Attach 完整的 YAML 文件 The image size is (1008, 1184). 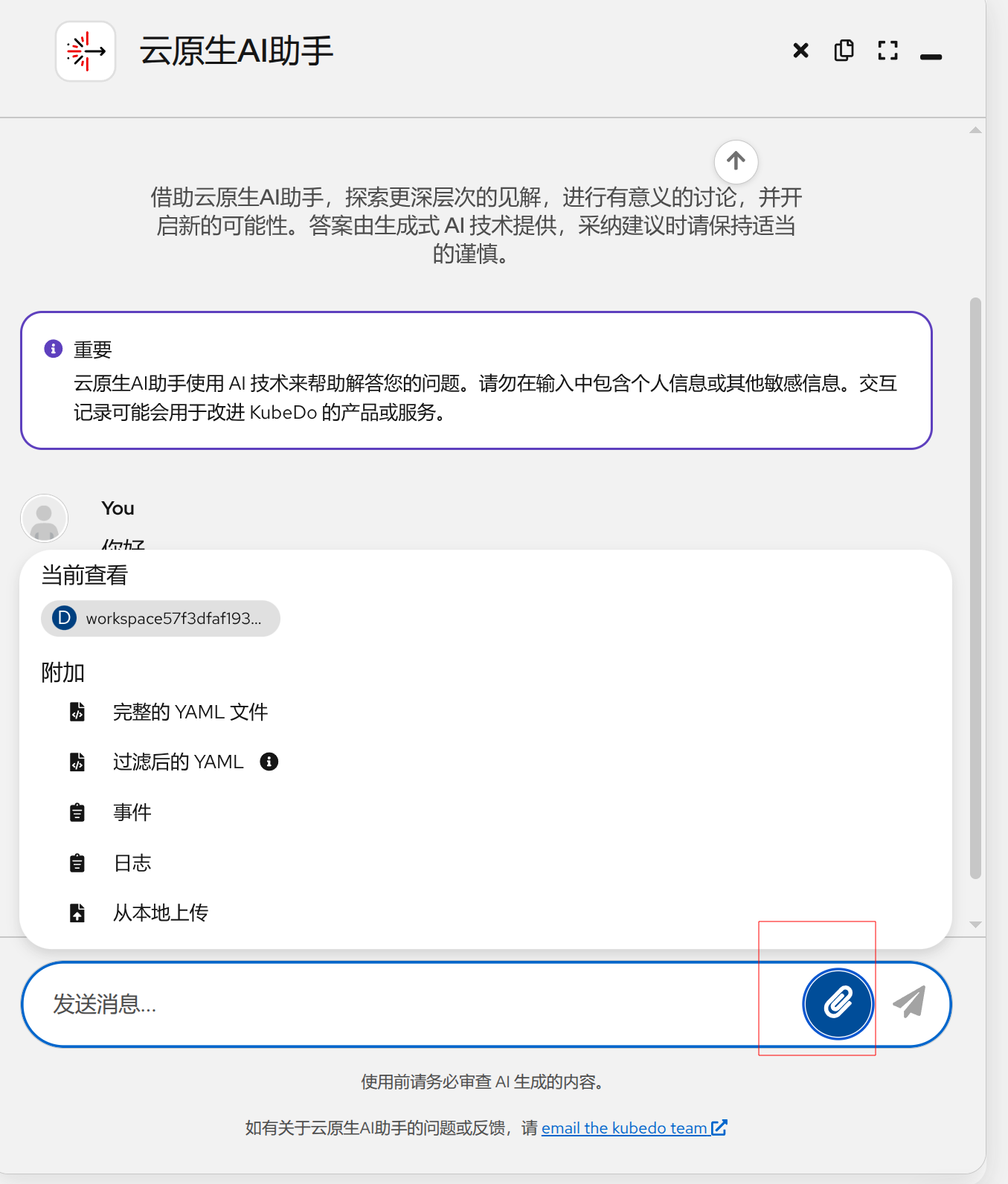(168, 712)
